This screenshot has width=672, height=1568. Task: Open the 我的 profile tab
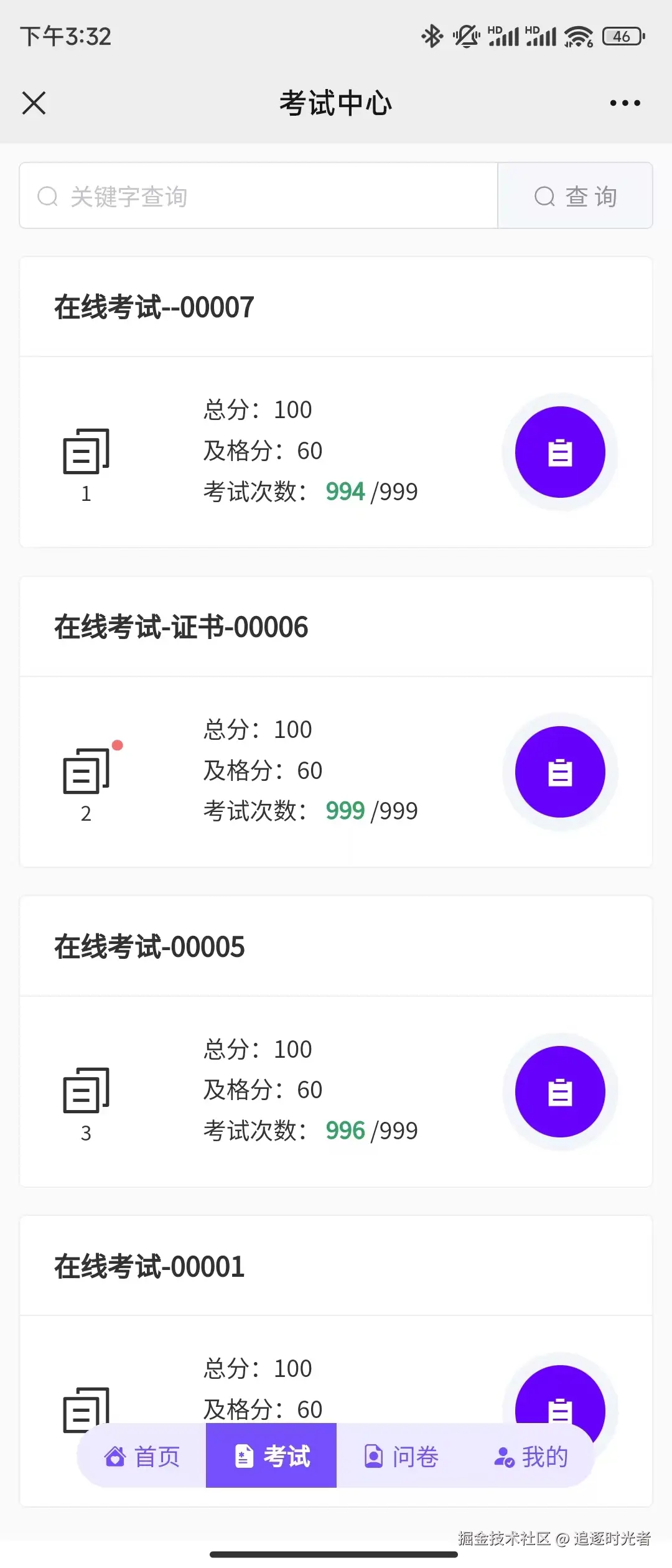click(531, 1457)
